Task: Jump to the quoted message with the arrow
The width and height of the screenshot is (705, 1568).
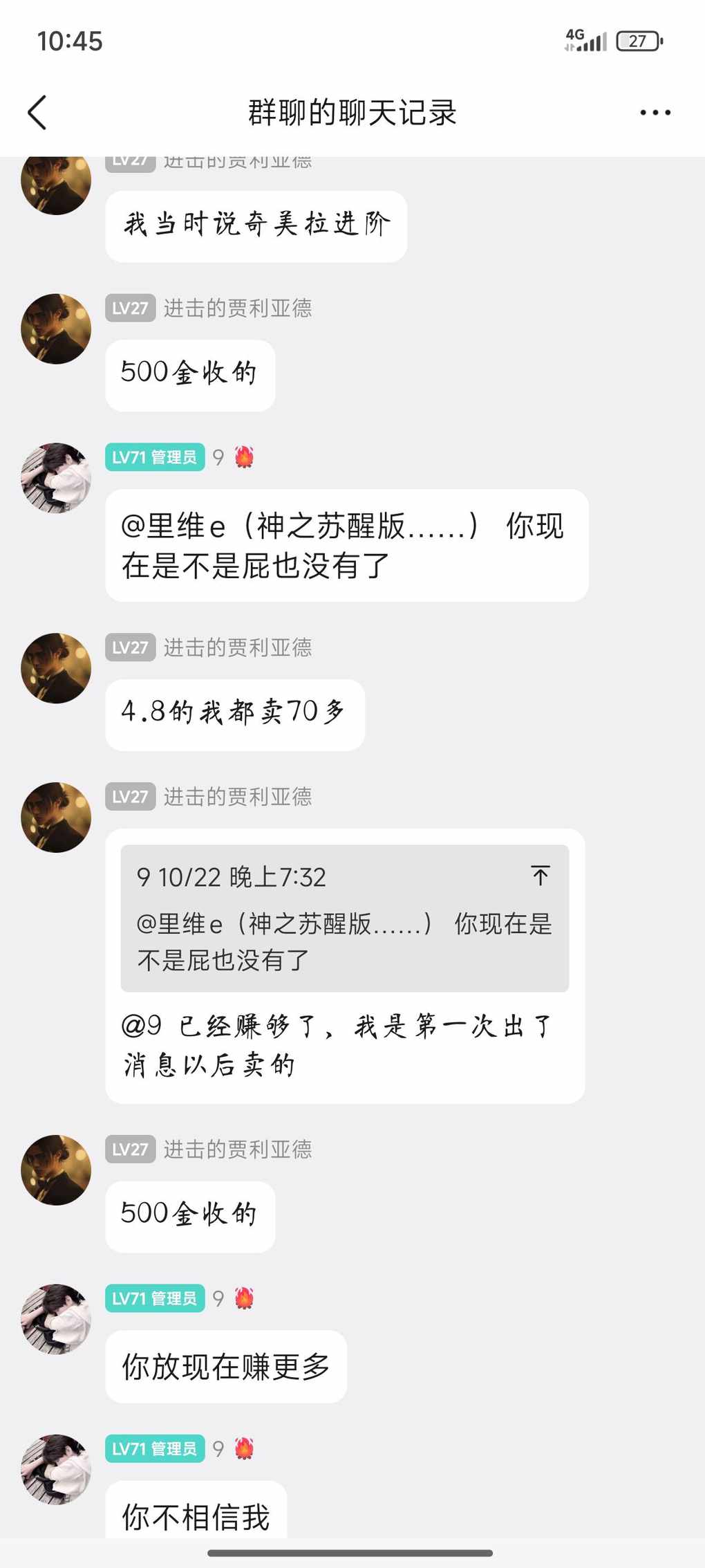Action: [540, 876]
